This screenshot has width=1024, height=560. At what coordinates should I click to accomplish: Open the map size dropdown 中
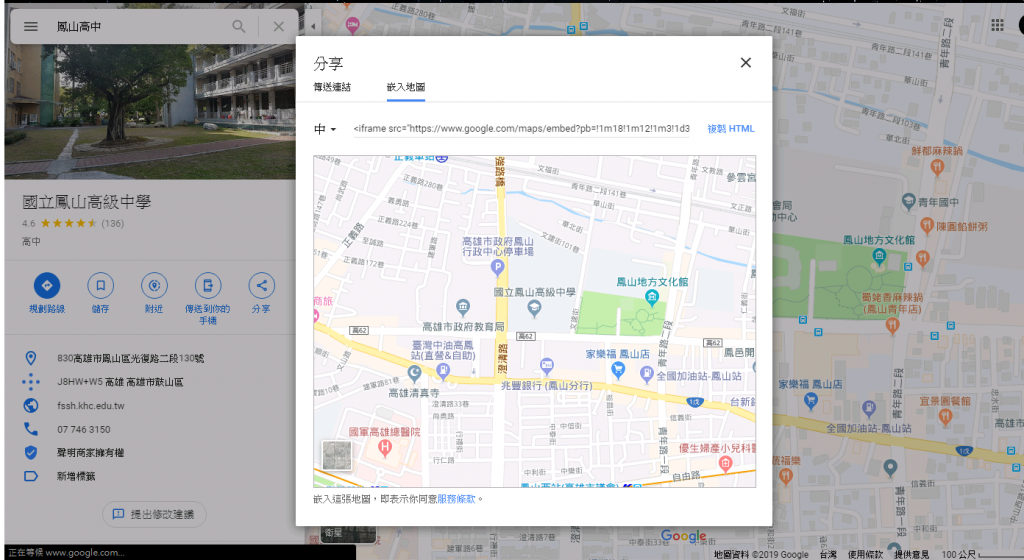coord(325,129)
